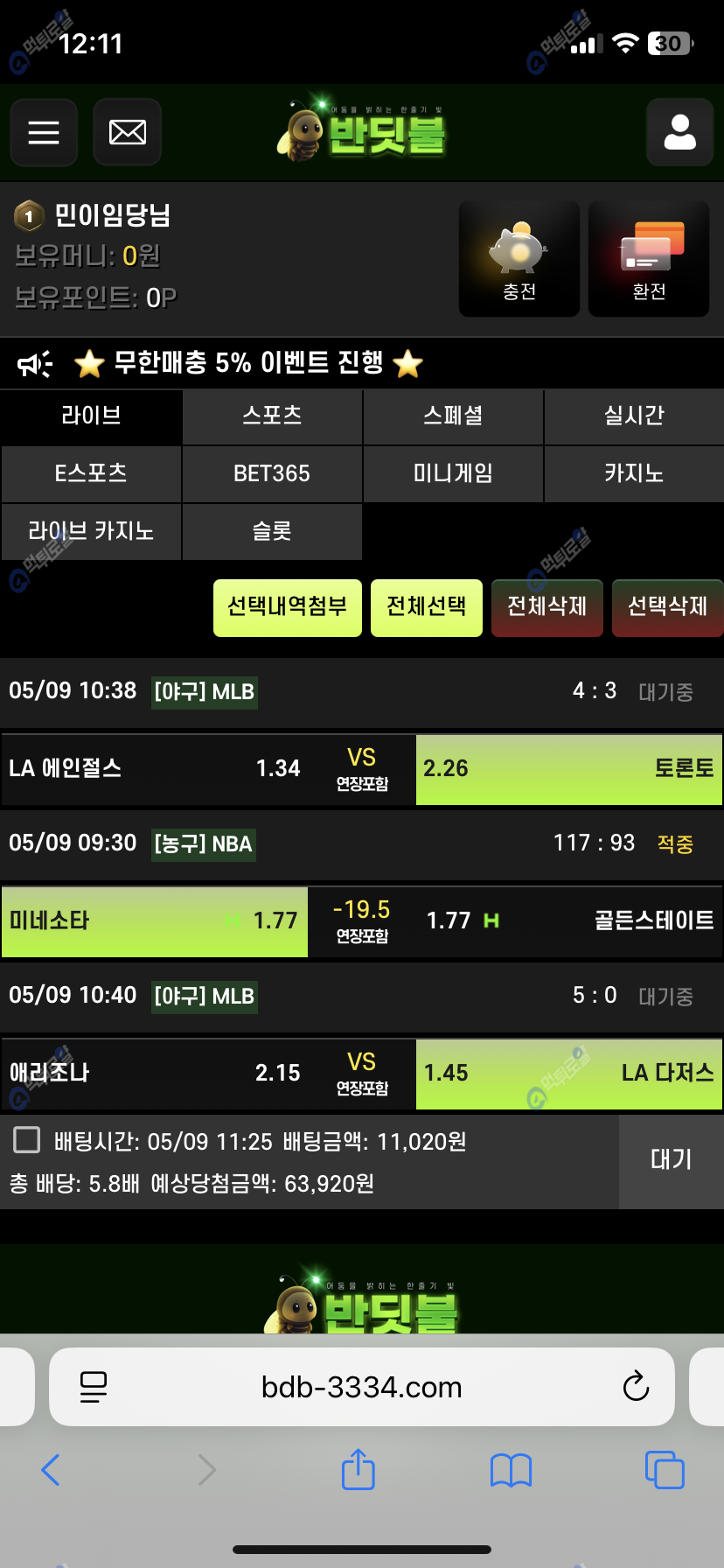The width and height of the screenshot is (724, 1568).
Task: Tap the 선택내역첨부 button
Action: pos(288,607)
